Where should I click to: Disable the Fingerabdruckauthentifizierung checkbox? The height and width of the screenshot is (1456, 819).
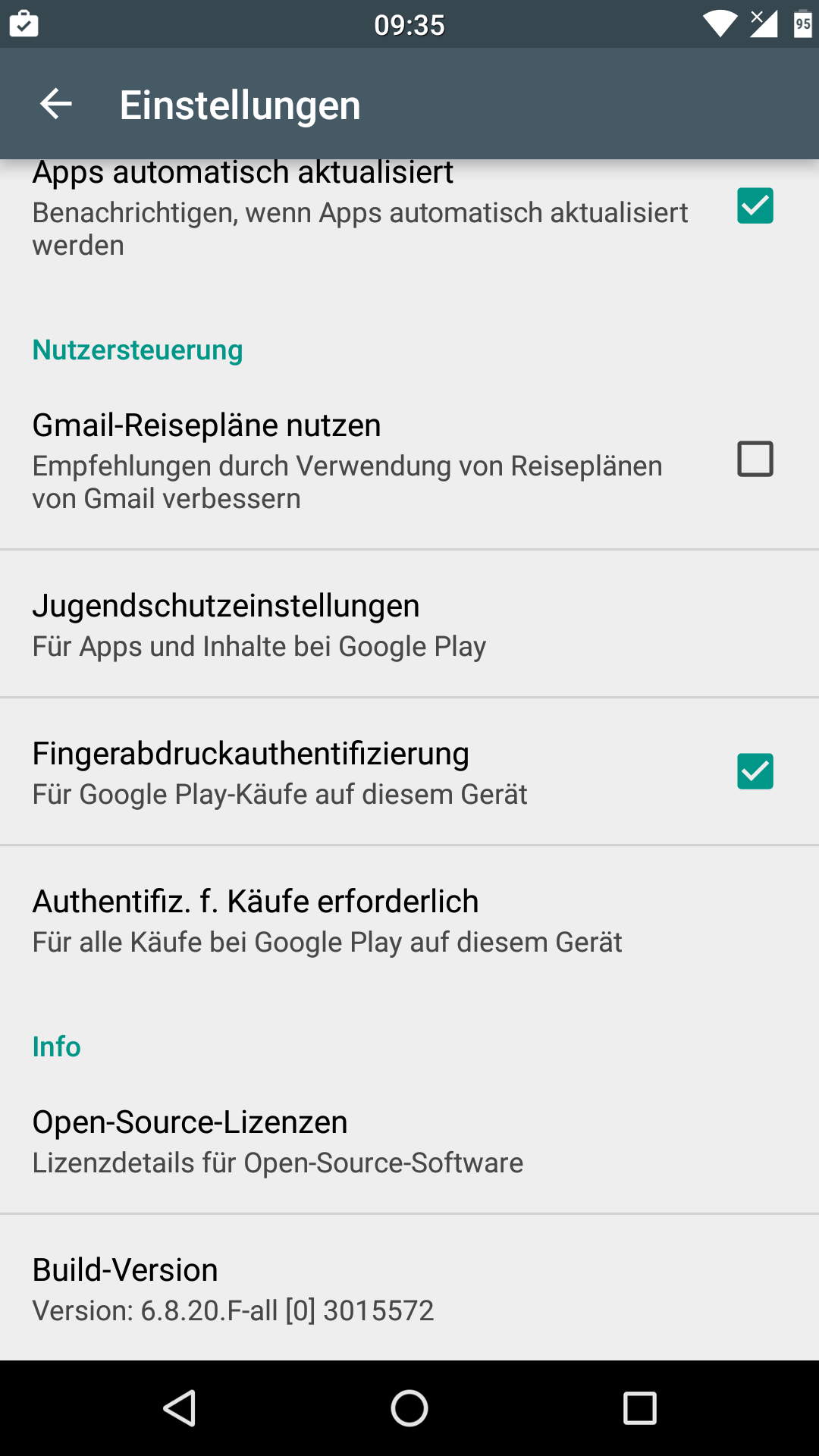point(755,772)
